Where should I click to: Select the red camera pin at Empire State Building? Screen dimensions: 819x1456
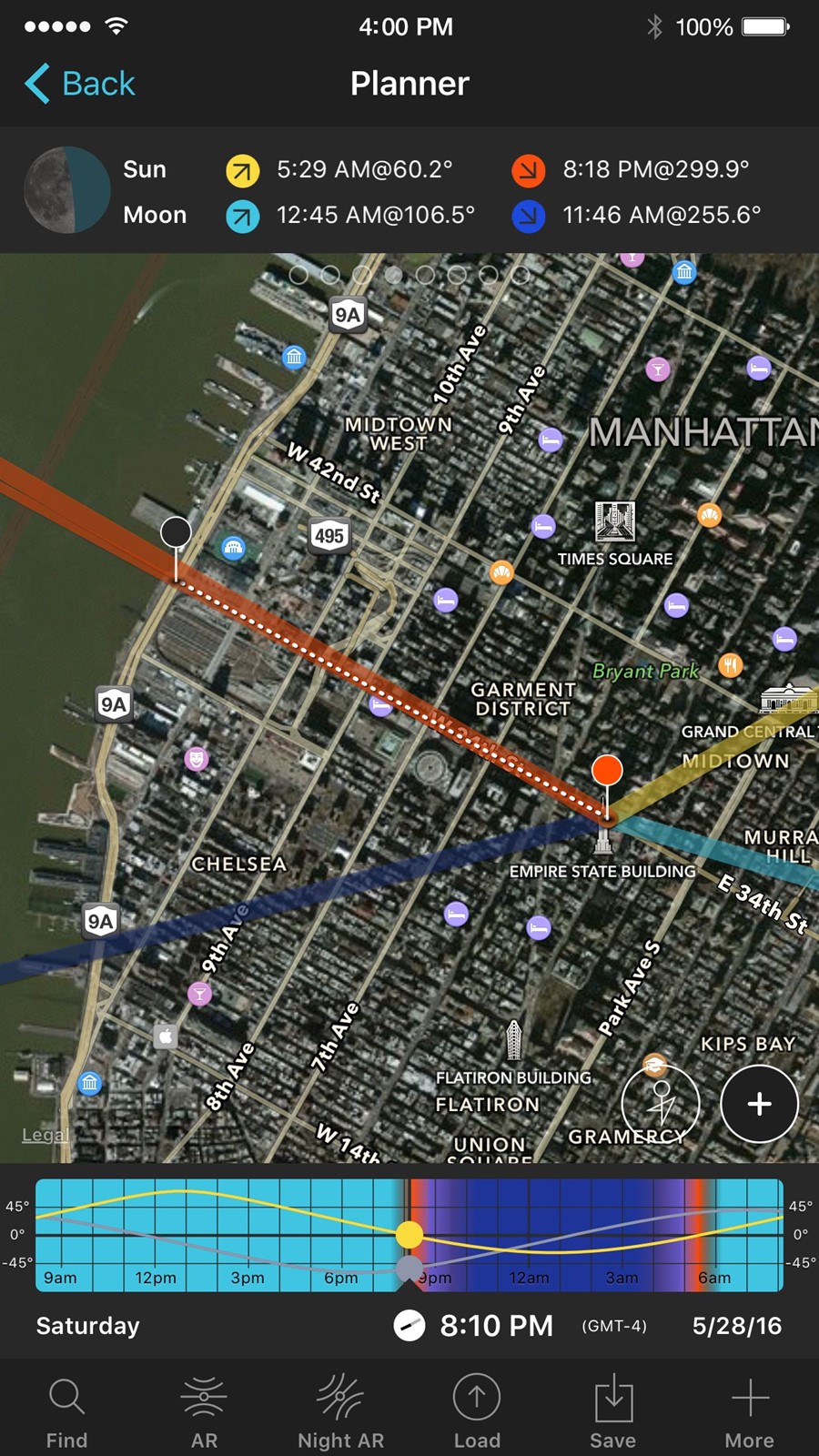[607, 770]
